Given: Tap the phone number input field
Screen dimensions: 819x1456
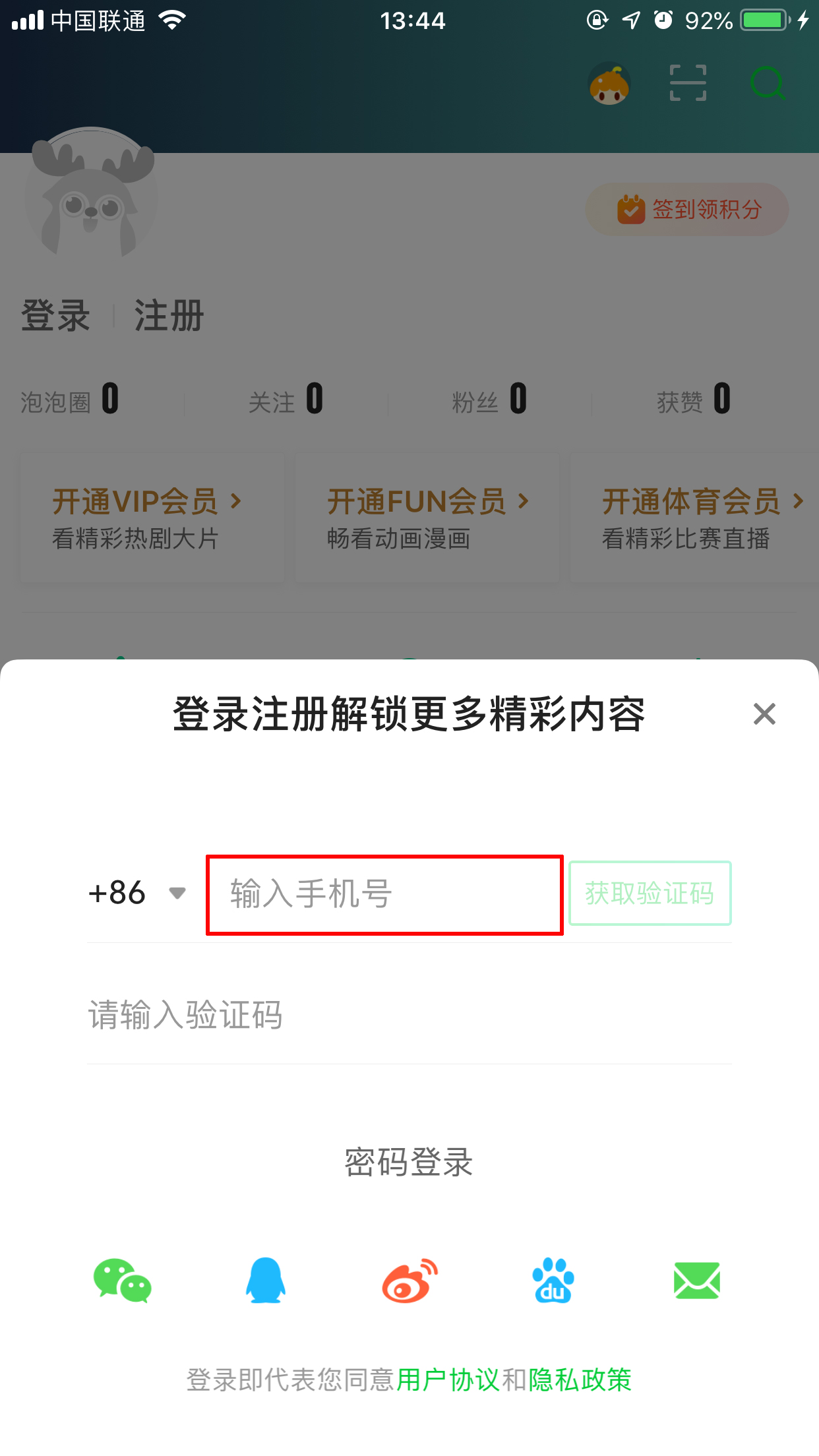Looking at the screenshot, I should (x=384, y=895).
